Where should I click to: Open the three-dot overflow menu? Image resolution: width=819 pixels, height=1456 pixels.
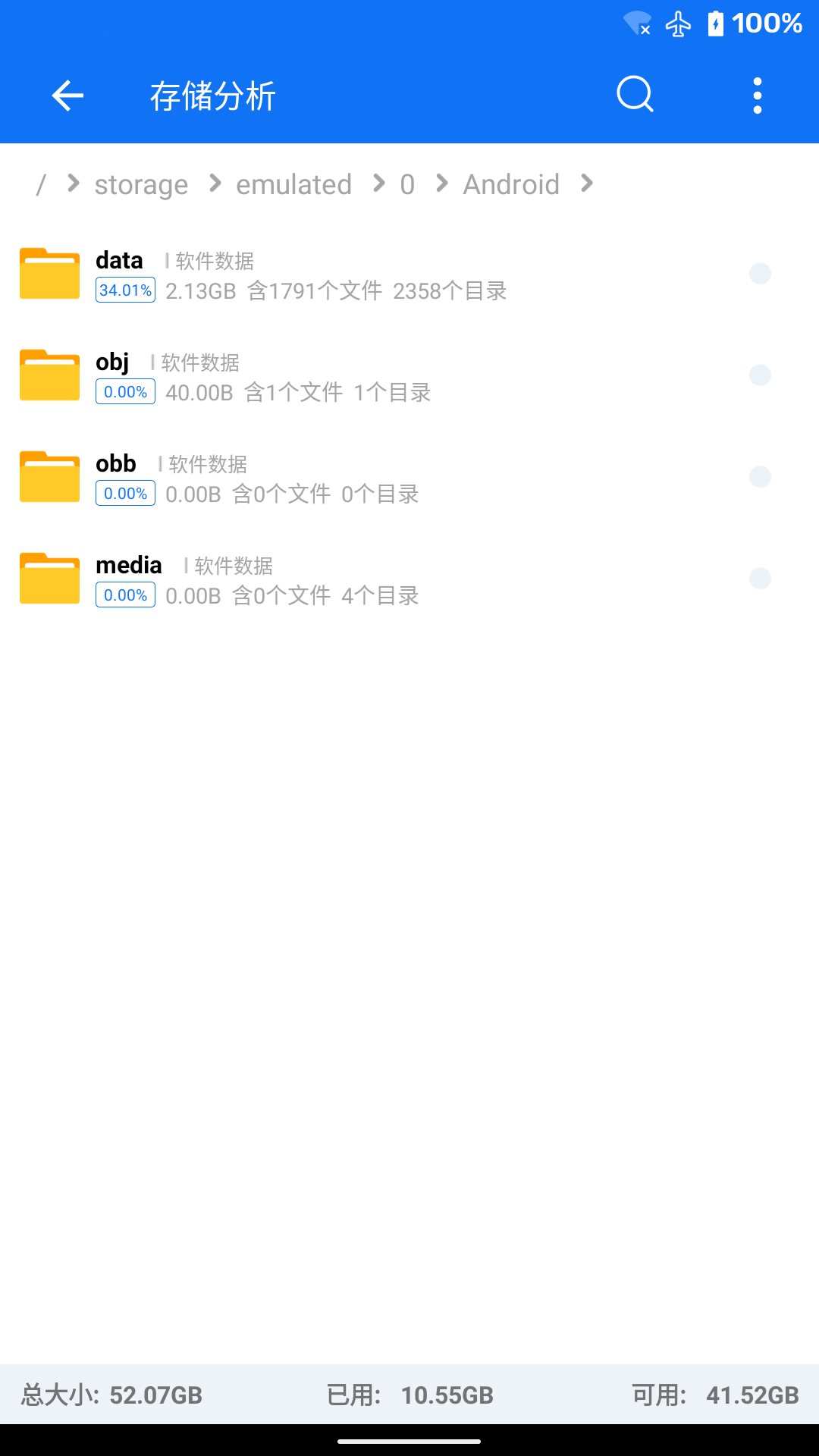click(x=758, y=95)
